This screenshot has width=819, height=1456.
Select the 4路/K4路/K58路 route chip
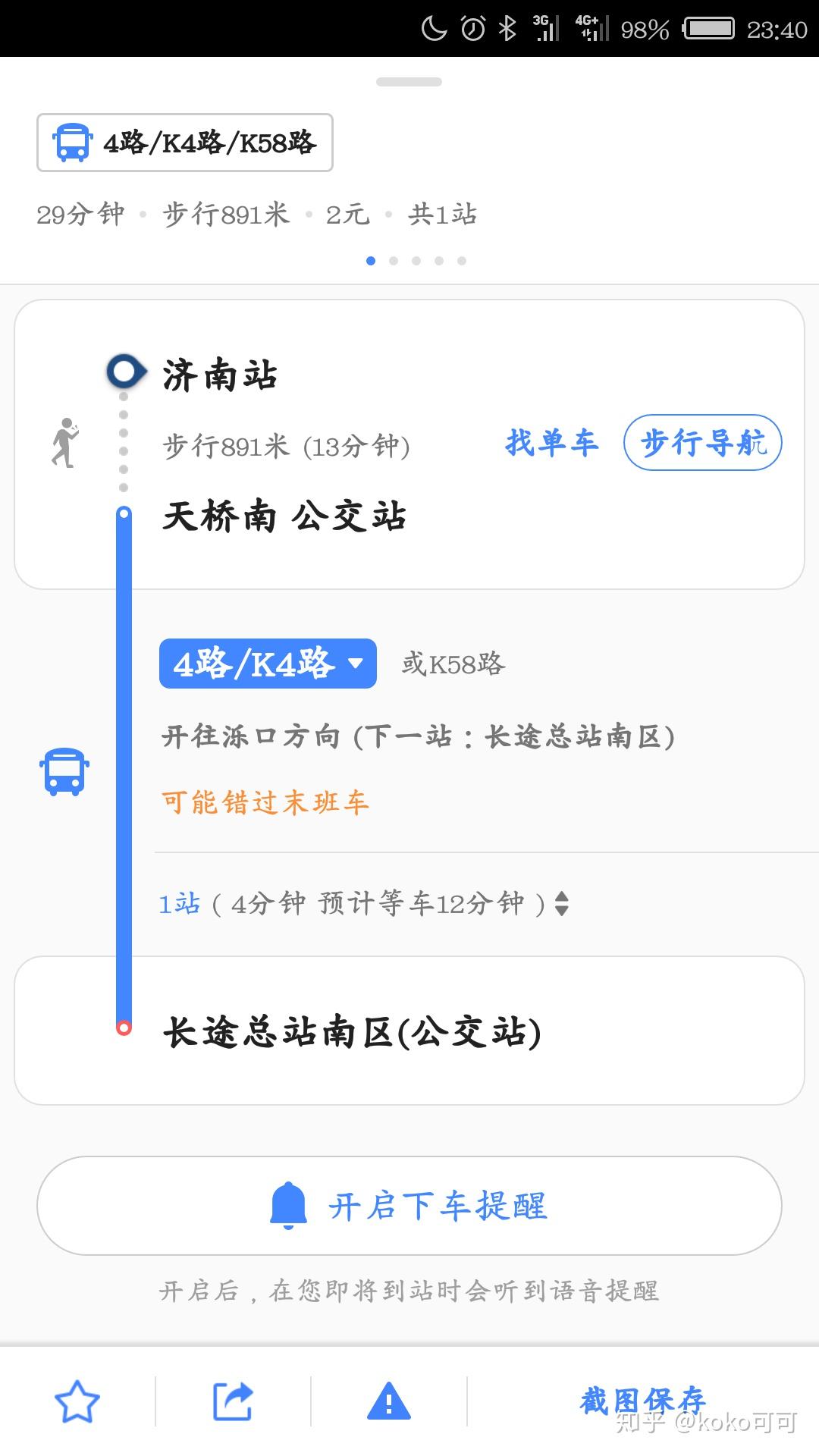[x=185, y=143]
